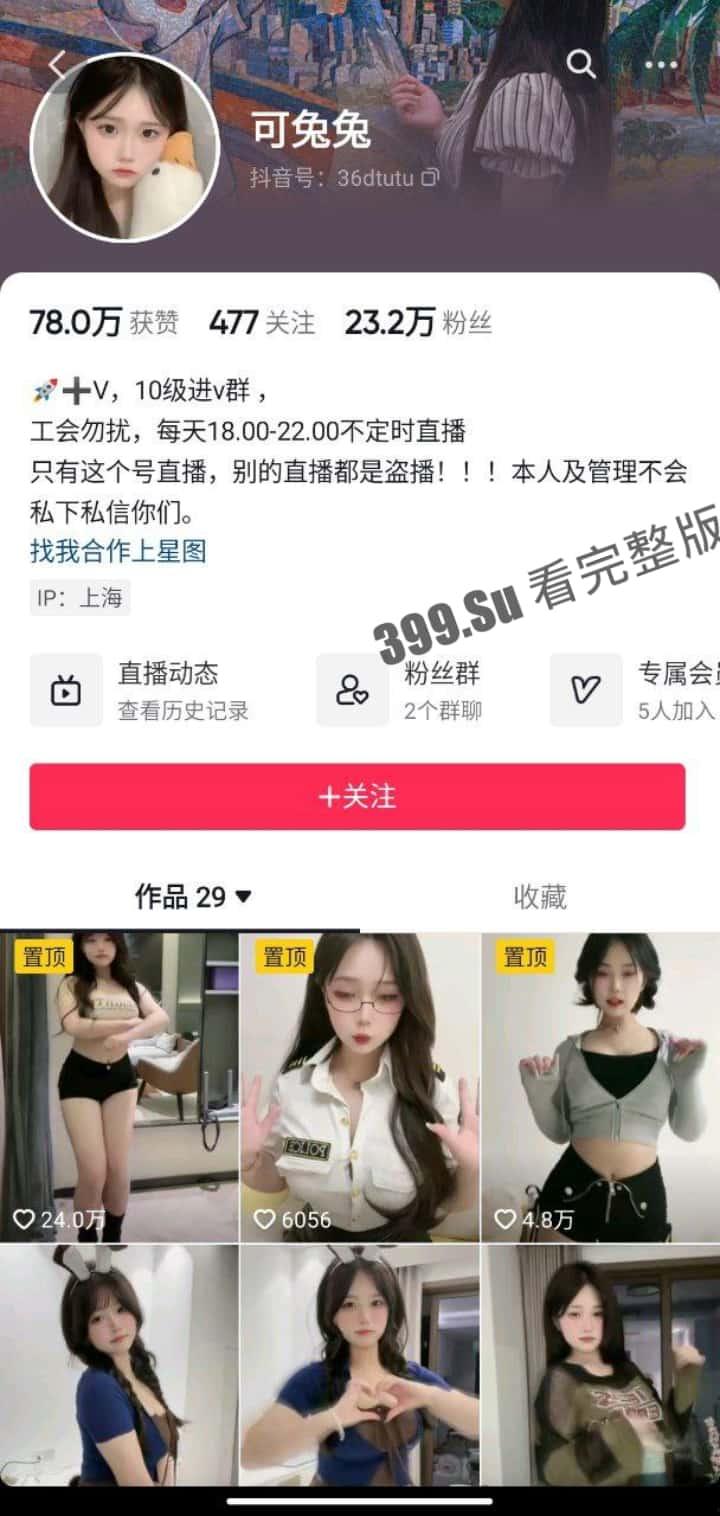This screenshot has width=720, height=1516.
Task: Open the pinned video with 4.8万 likes
Action: 600,1087
